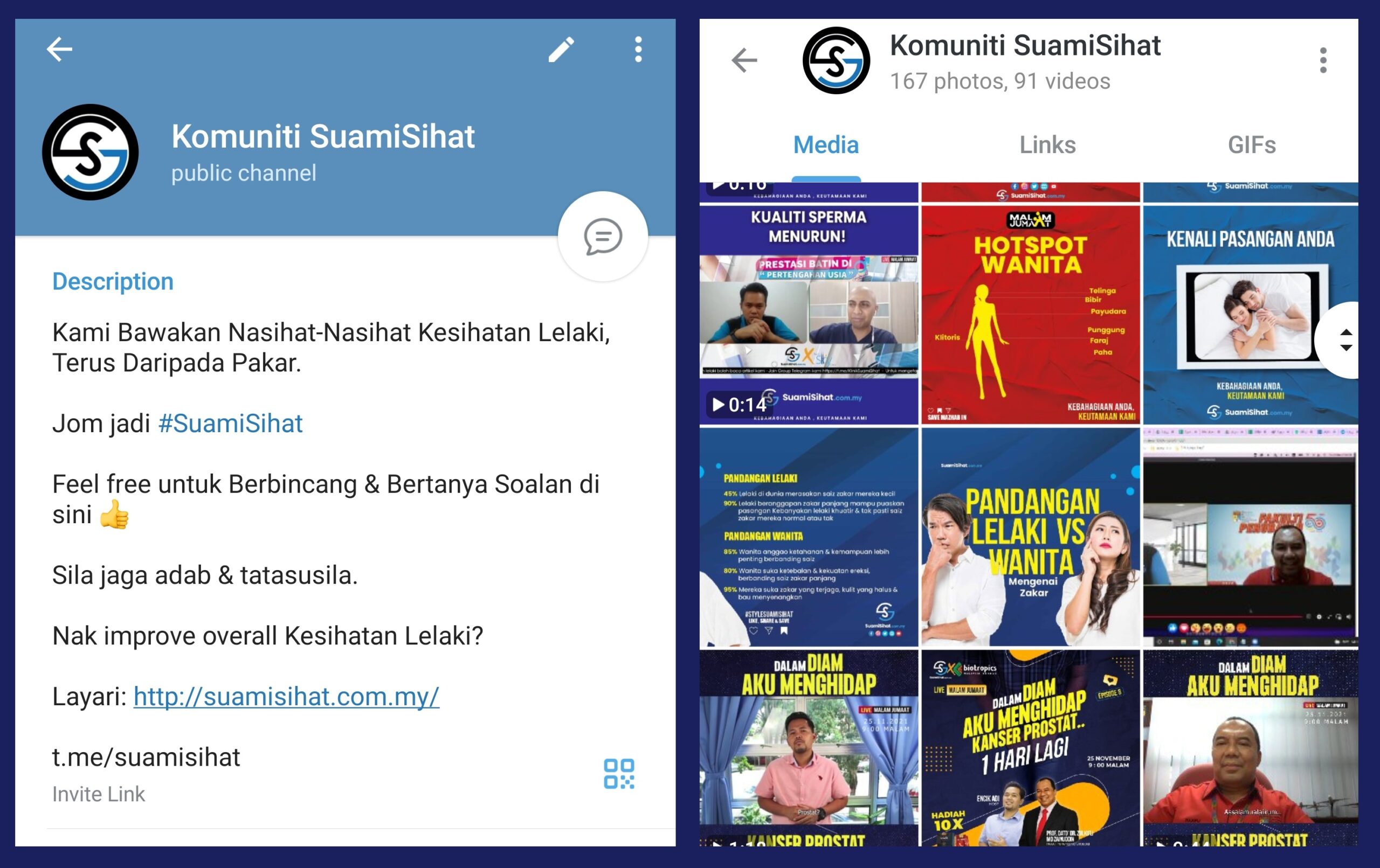Go back from the shared media panel

(x=744, y=60)
